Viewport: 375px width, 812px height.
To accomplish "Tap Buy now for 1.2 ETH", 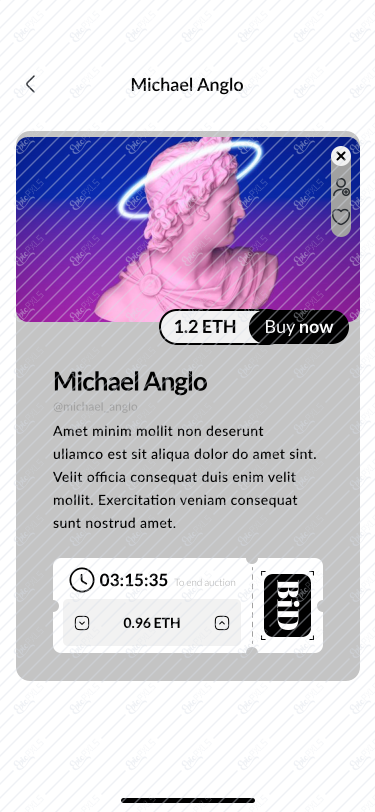I will pos(299,327).
